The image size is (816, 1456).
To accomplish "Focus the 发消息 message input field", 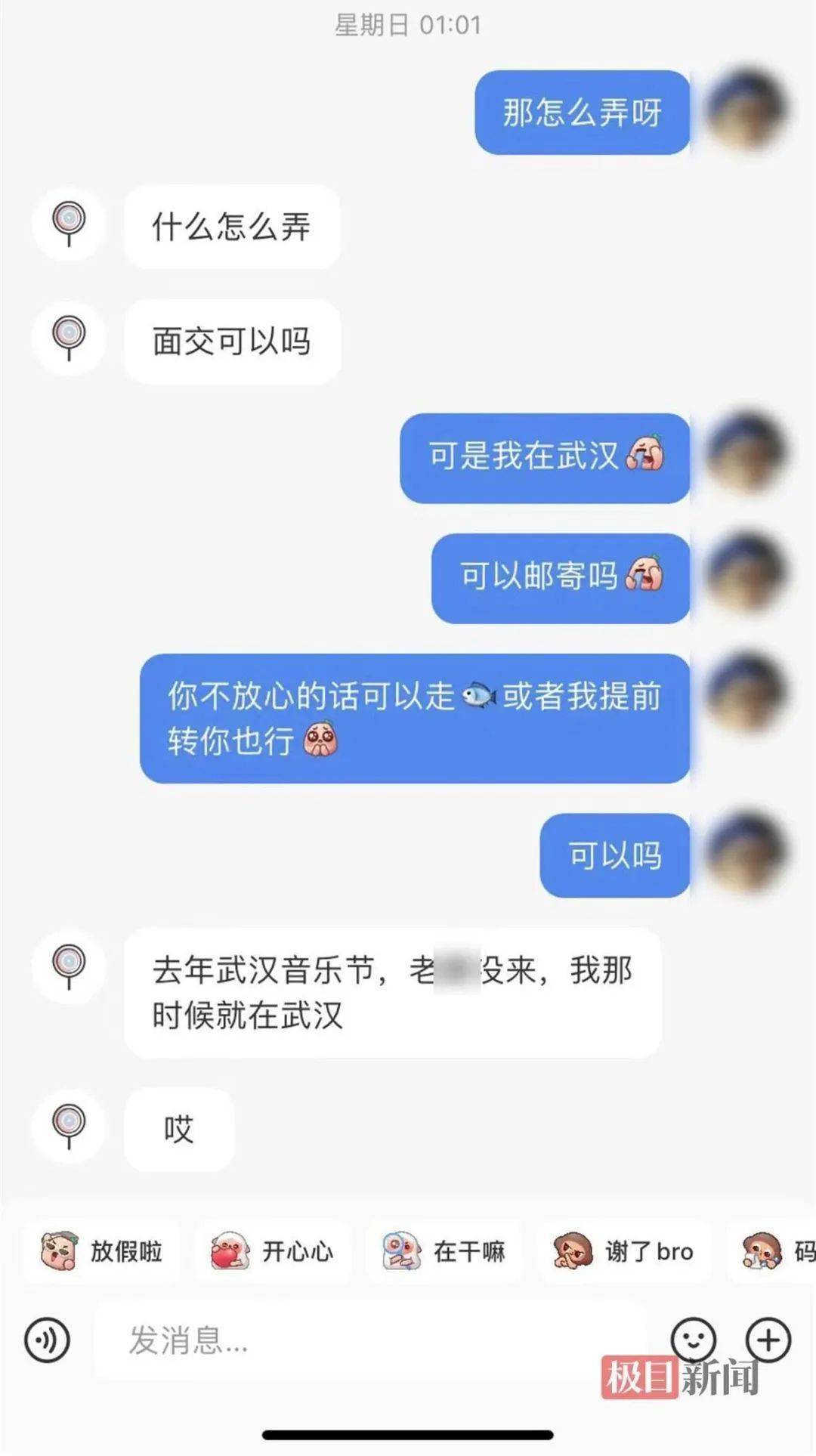I will pos(370,1340).
